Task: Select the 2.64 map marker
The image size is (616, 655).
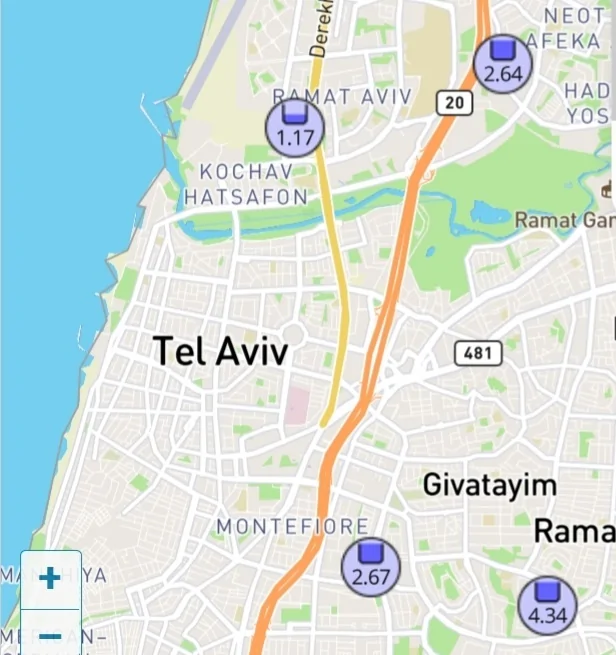Action: 502,64
